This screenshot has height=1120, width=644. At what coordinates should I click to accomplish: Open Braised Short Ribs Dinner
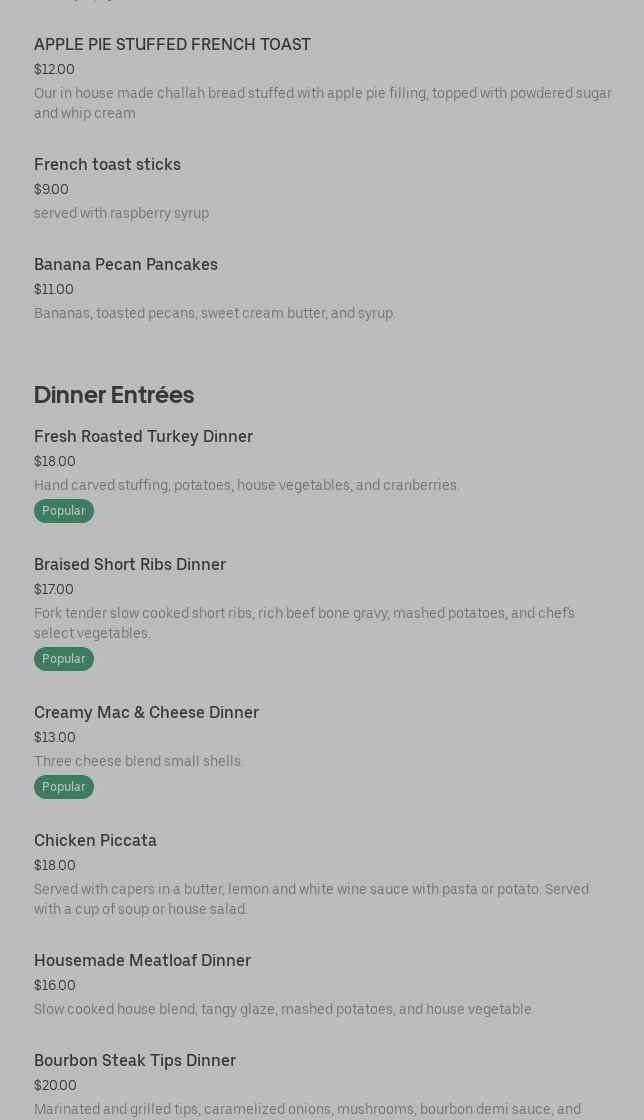[130, 565]
